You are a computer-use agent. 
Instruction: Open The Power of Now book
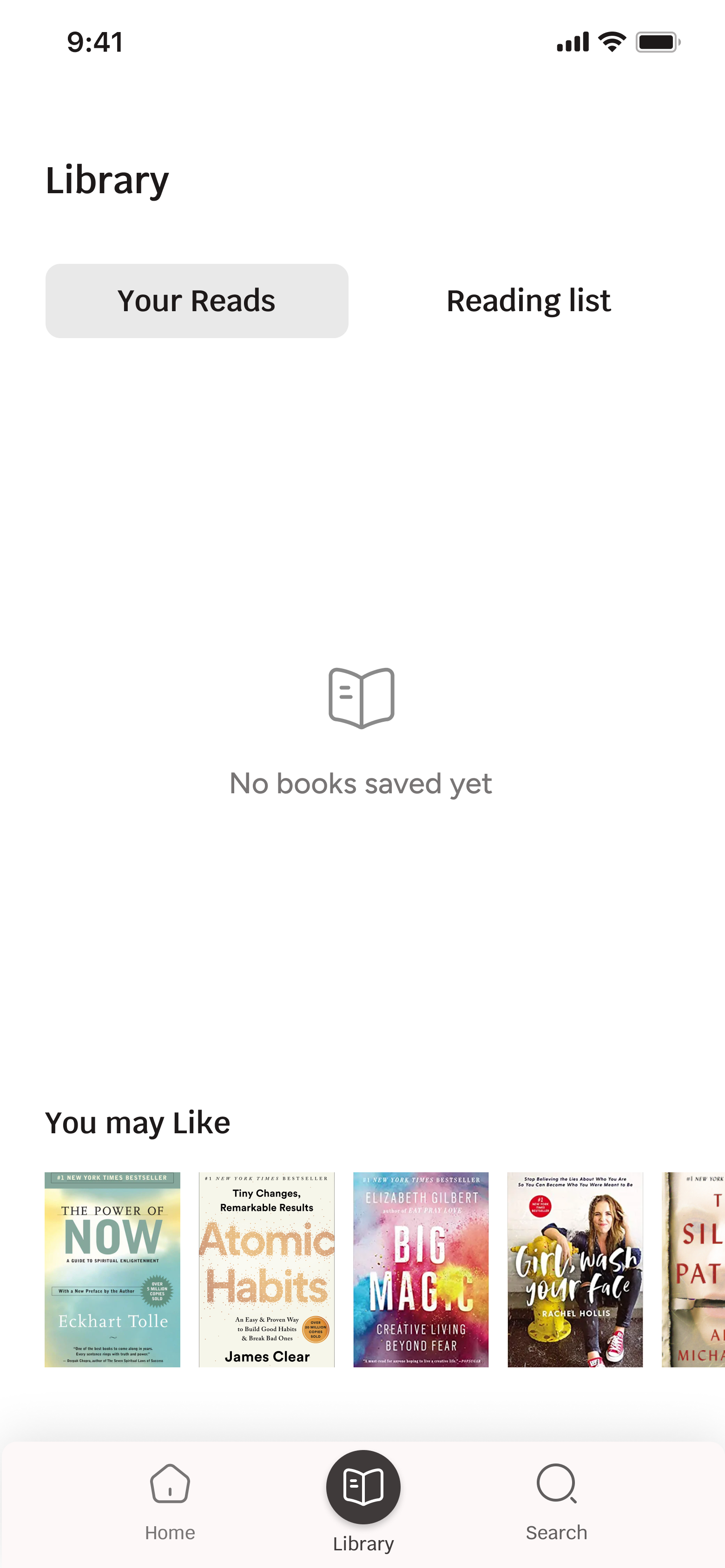tap(112, 1269)
